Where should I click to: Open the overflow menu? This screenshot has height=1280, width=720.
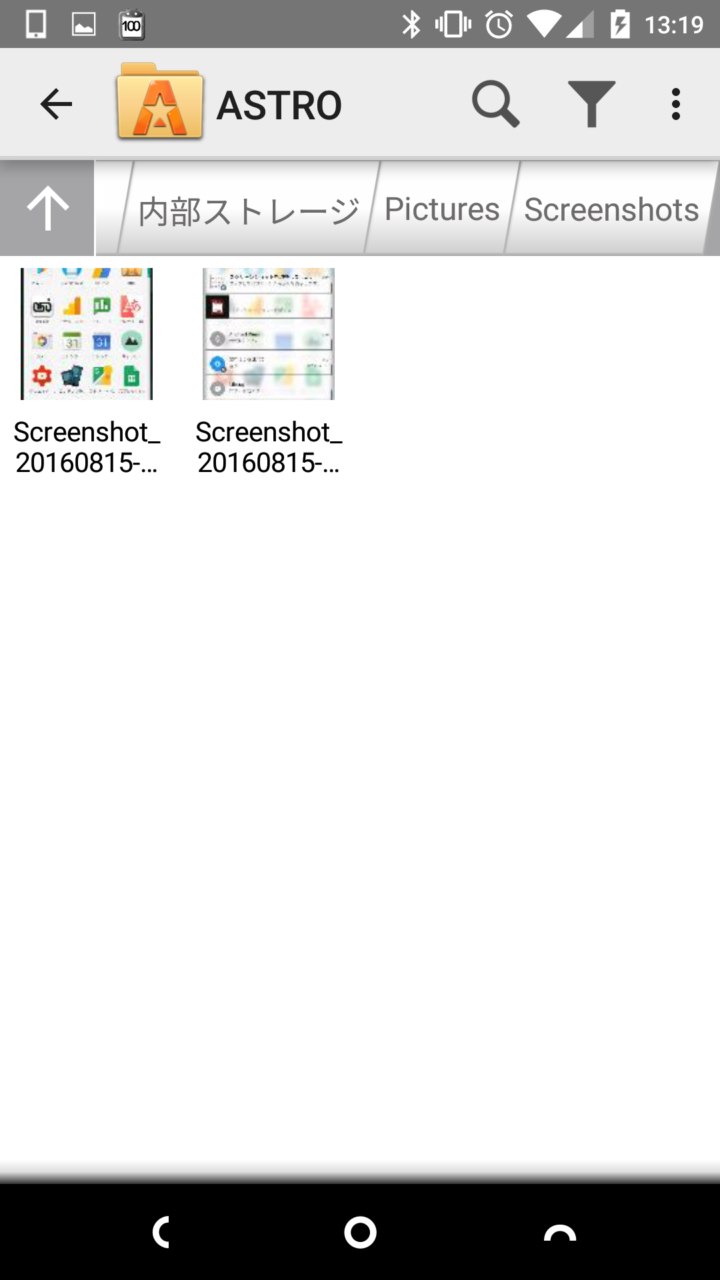coord(676,104)
